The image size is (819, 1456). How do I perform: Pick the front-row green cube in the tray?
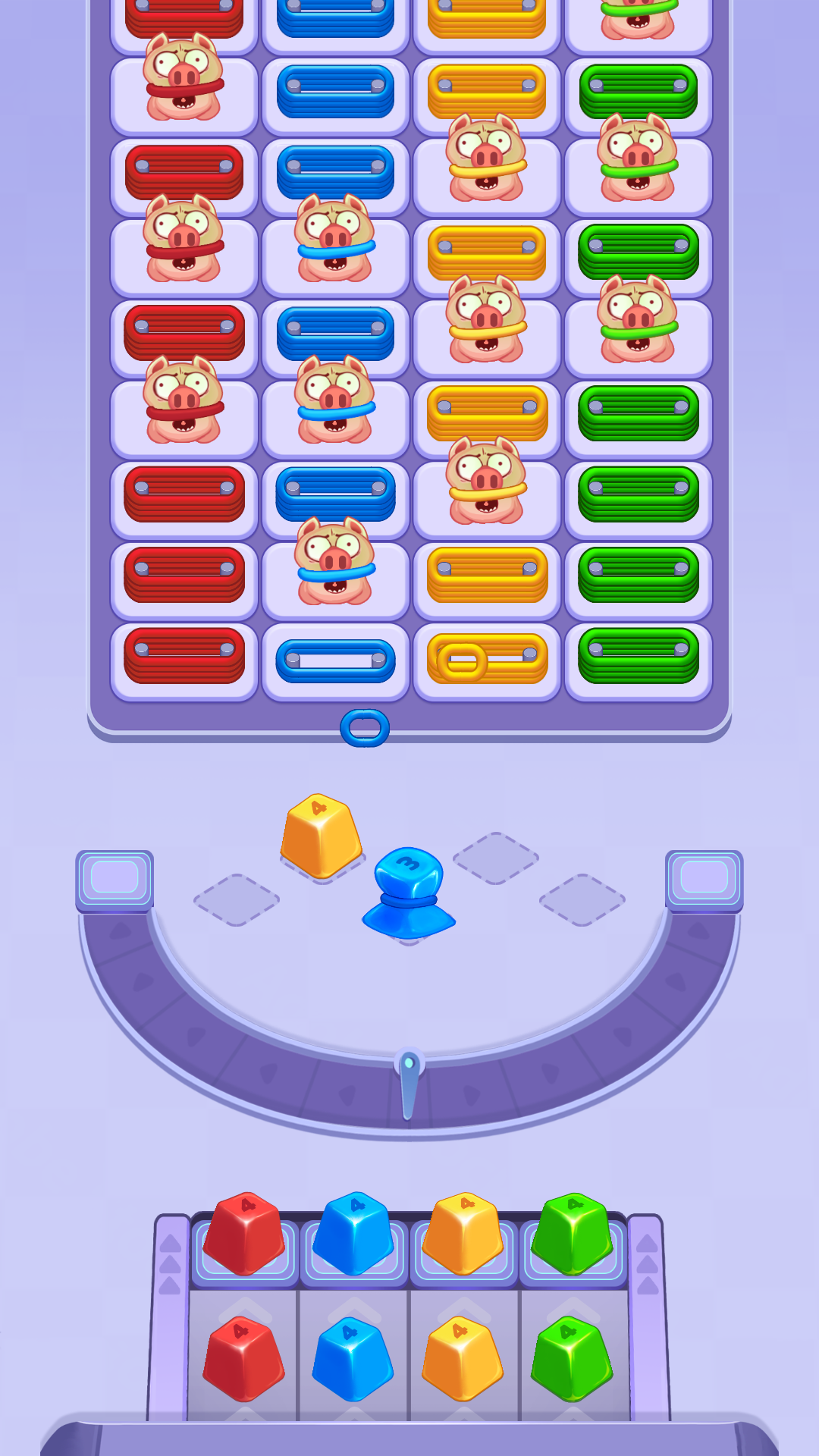572,1233
